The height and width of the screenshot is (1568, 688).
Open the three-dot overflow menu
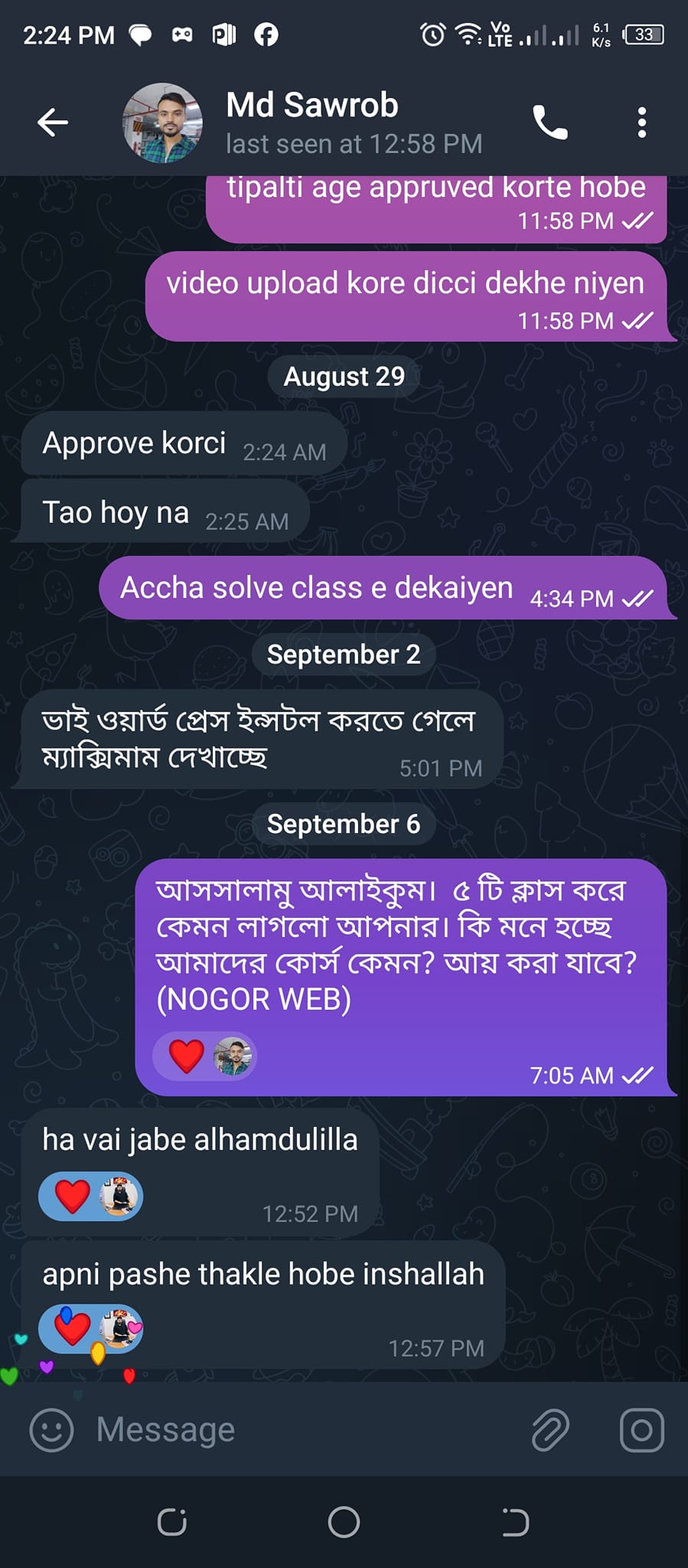pos(641,122)
